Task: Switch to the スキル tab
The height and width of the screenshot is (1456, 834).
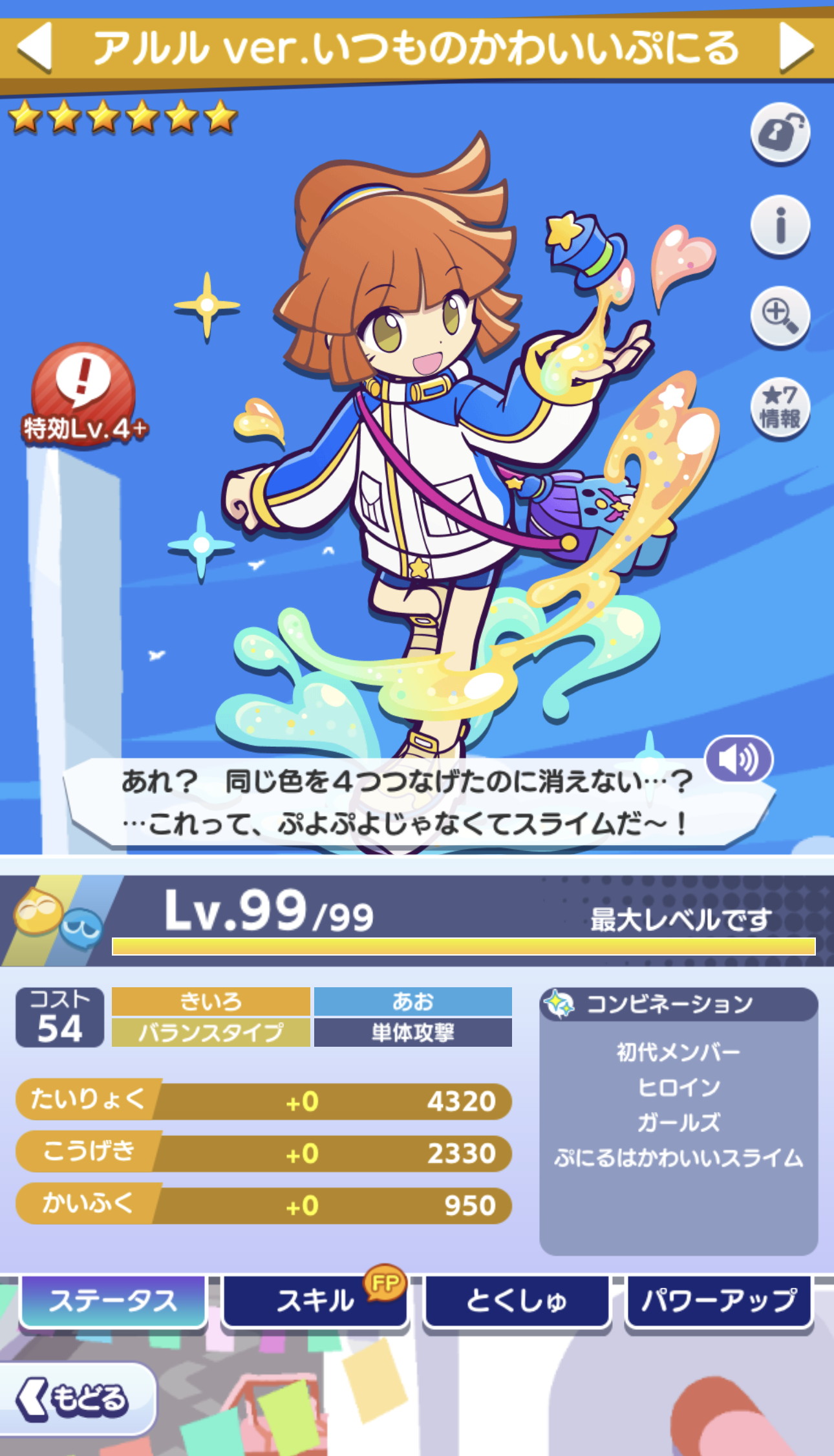Action: point(315,1301)
